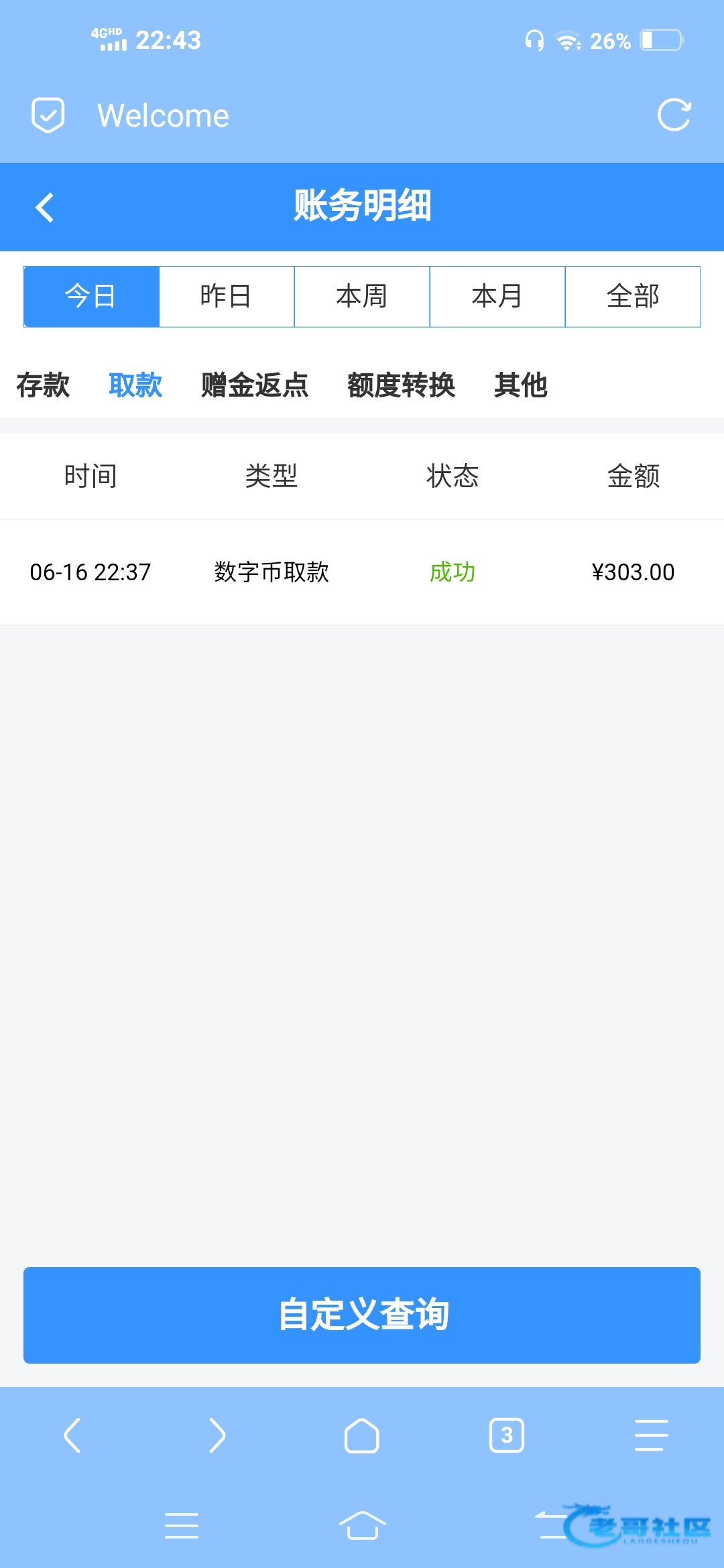Viewport: 724px width, 1568px height.
Task: Open the 额度转换 category
Action: pyautogui.click(x=401, y=385)
